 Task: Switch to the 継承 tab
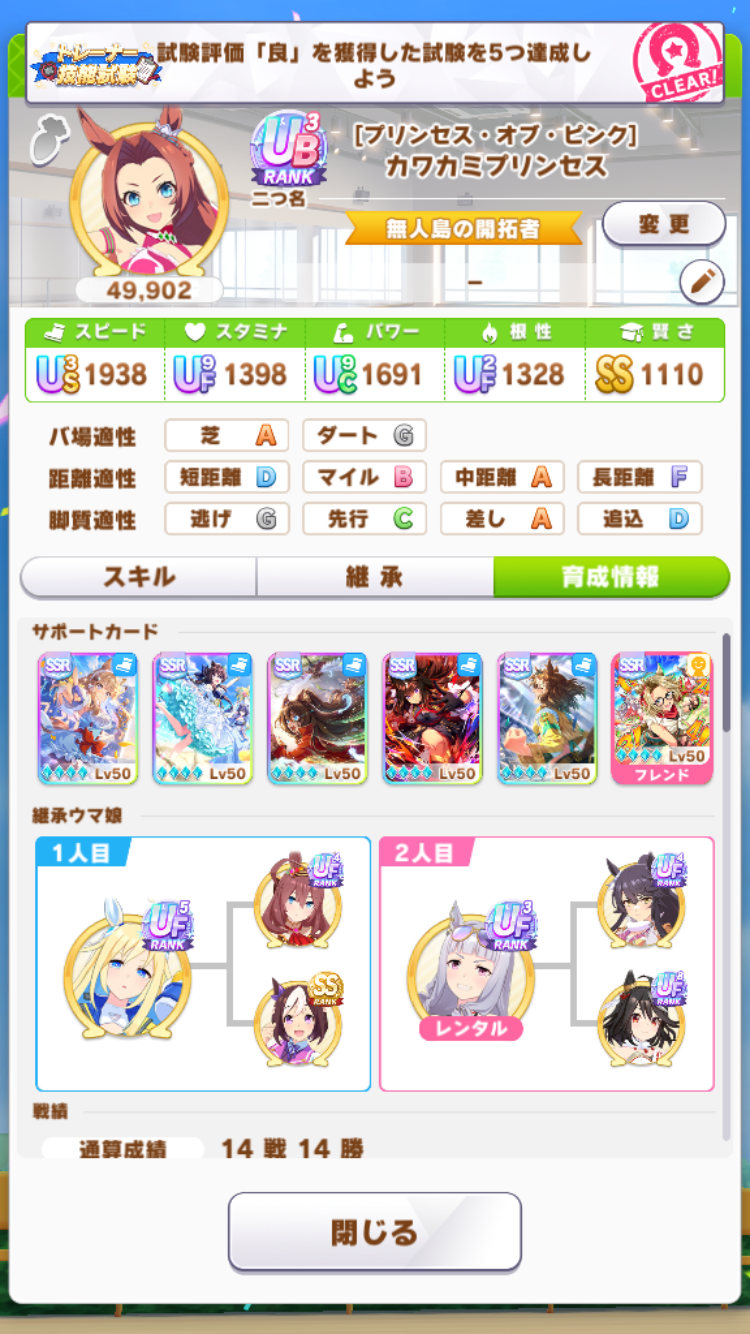374,577
